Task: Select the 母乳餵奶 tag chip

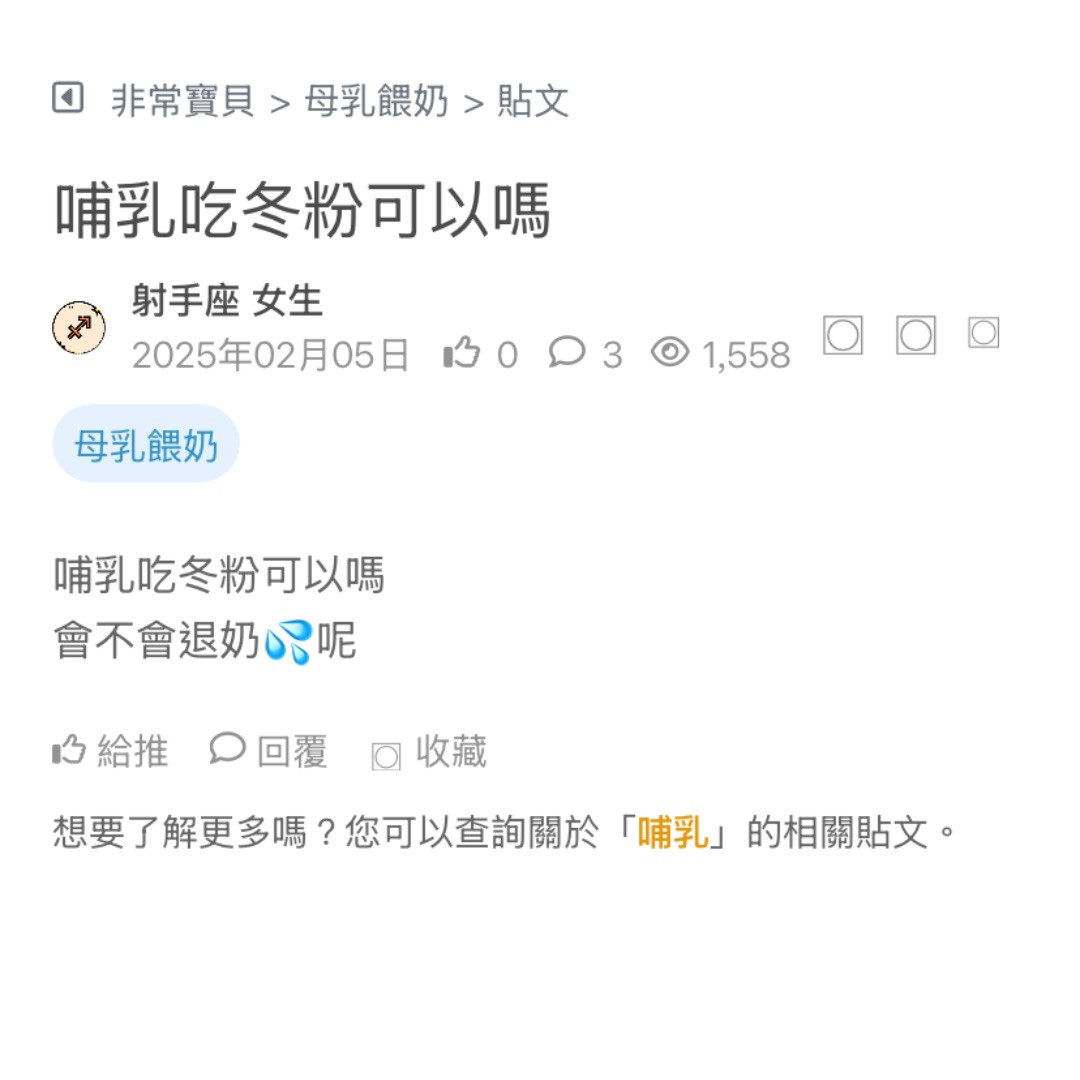Action: tap(146, 444)
